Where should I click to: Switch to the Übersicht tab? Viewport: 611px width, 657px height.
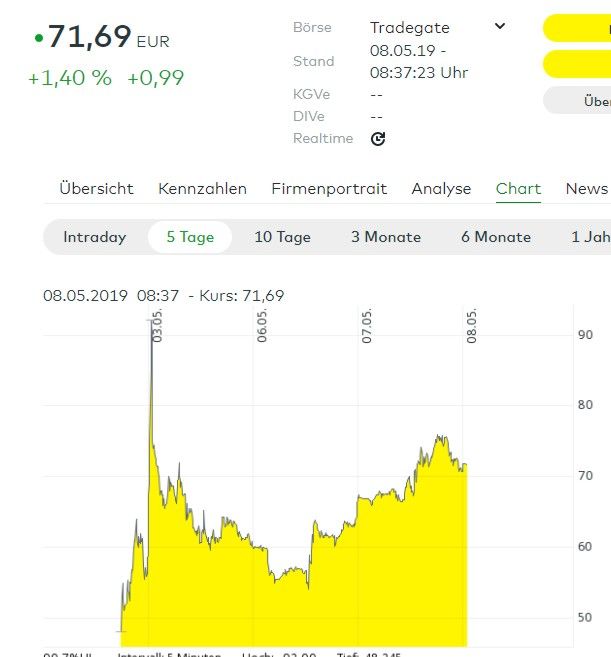[x=96, y=188]
